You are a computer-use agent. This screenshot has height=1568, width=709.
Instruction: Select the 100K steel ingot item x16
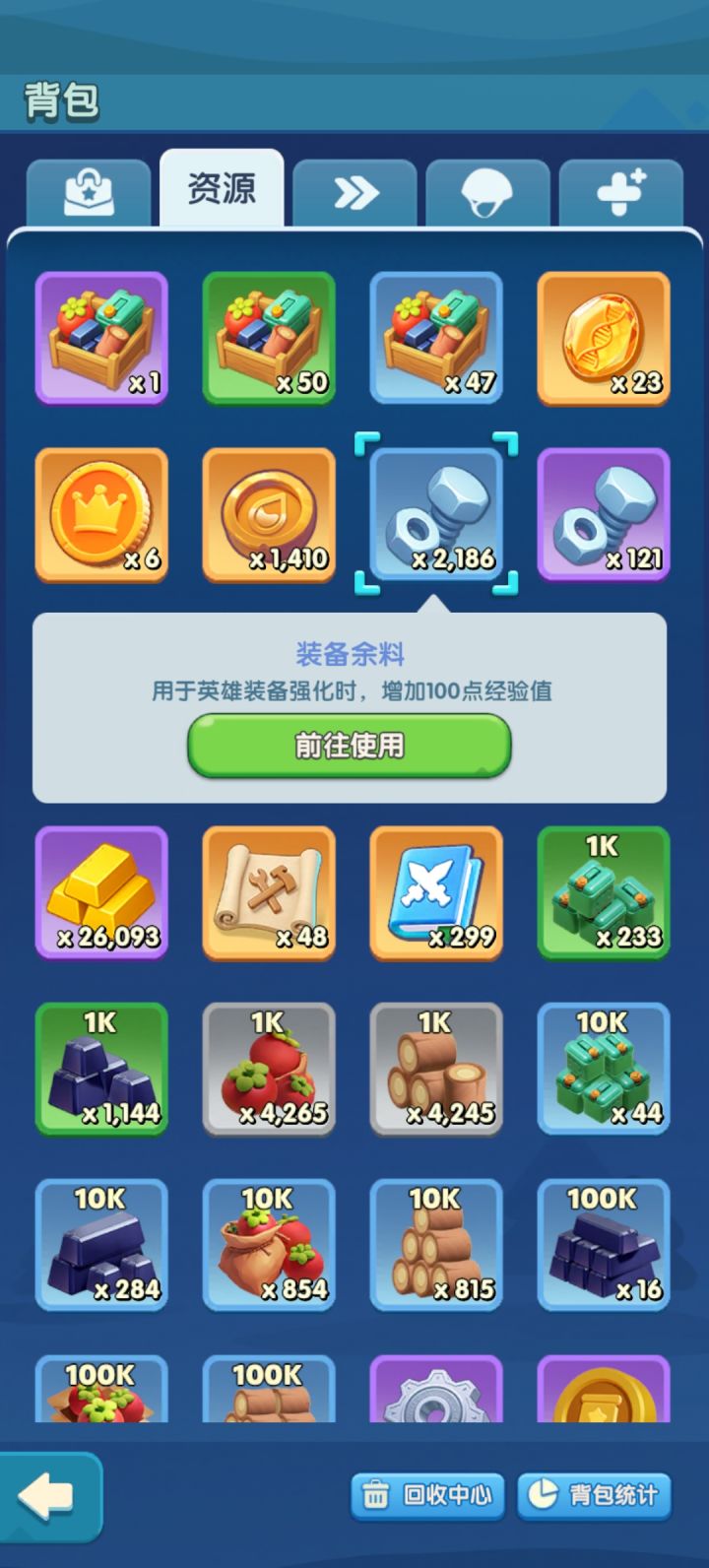[x=604, y=1246]
